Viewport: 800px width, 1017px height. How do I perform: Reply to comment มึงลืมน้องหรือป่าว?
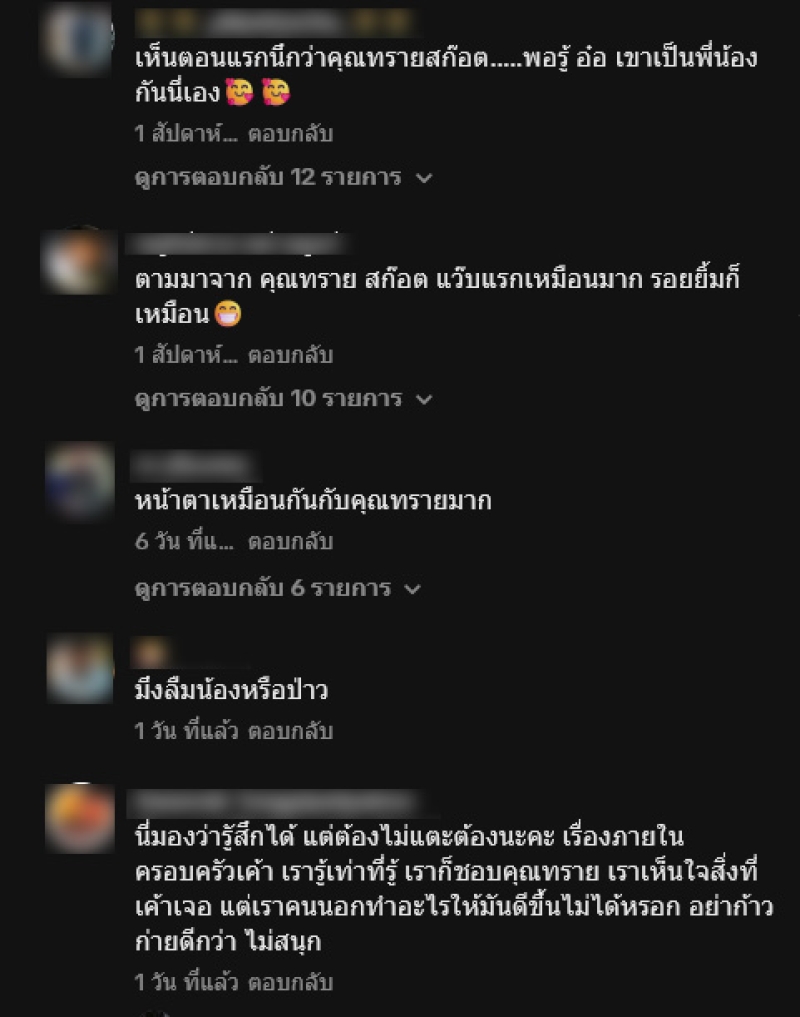[x=290, y=731]
